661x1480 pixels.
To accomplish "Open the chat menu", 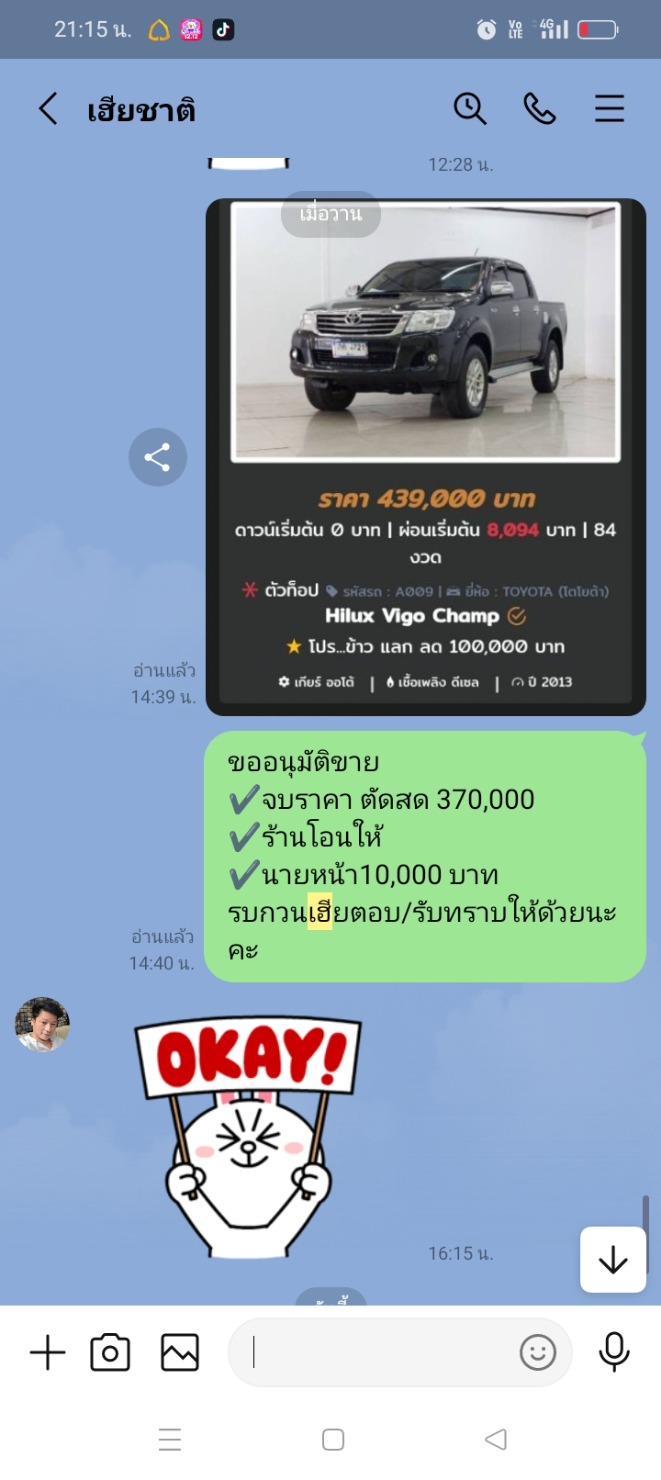I will (x=609, y=108).
